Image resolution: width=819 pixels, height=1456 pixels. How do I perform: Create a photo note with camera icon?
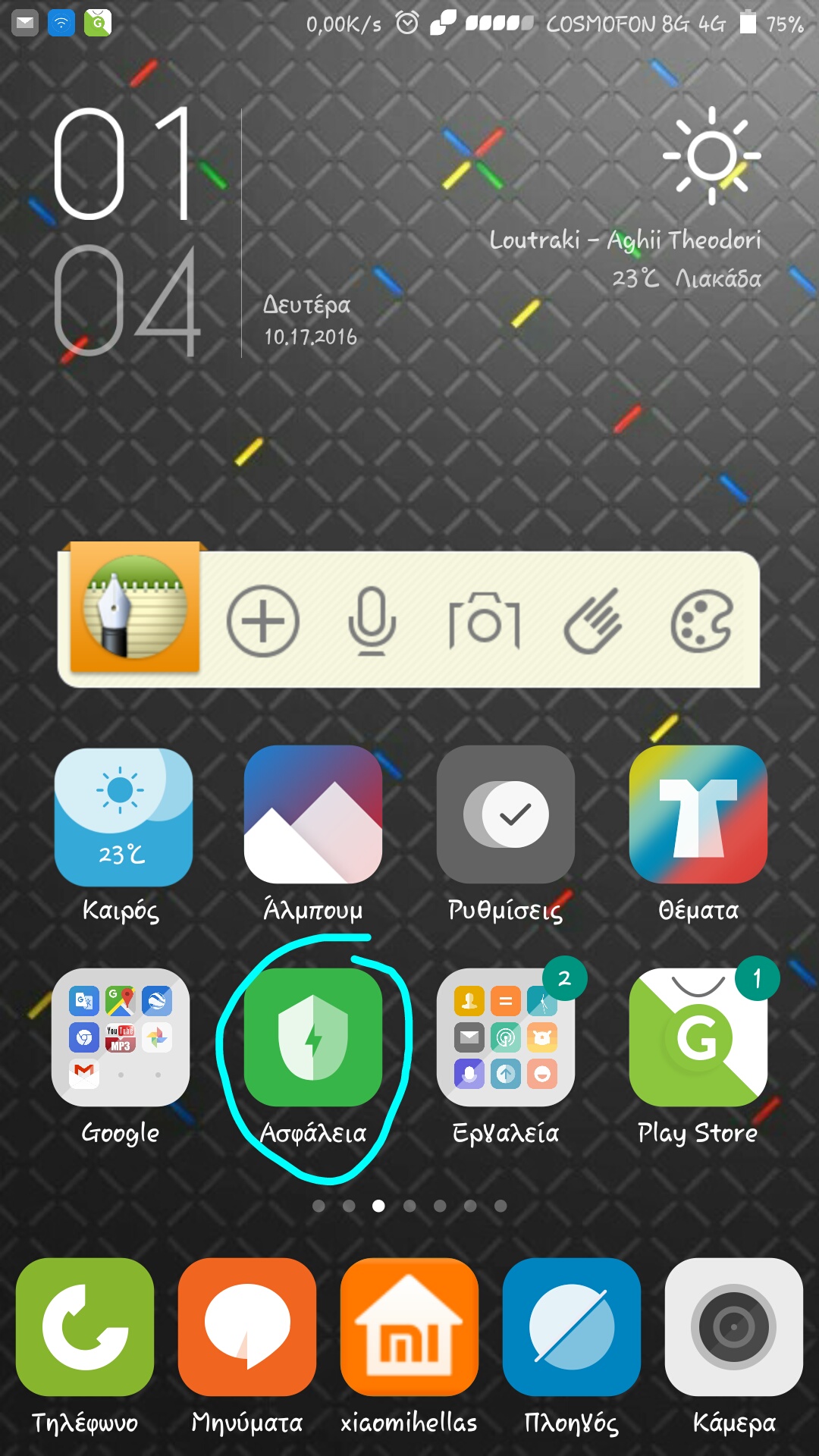[484, 621]
